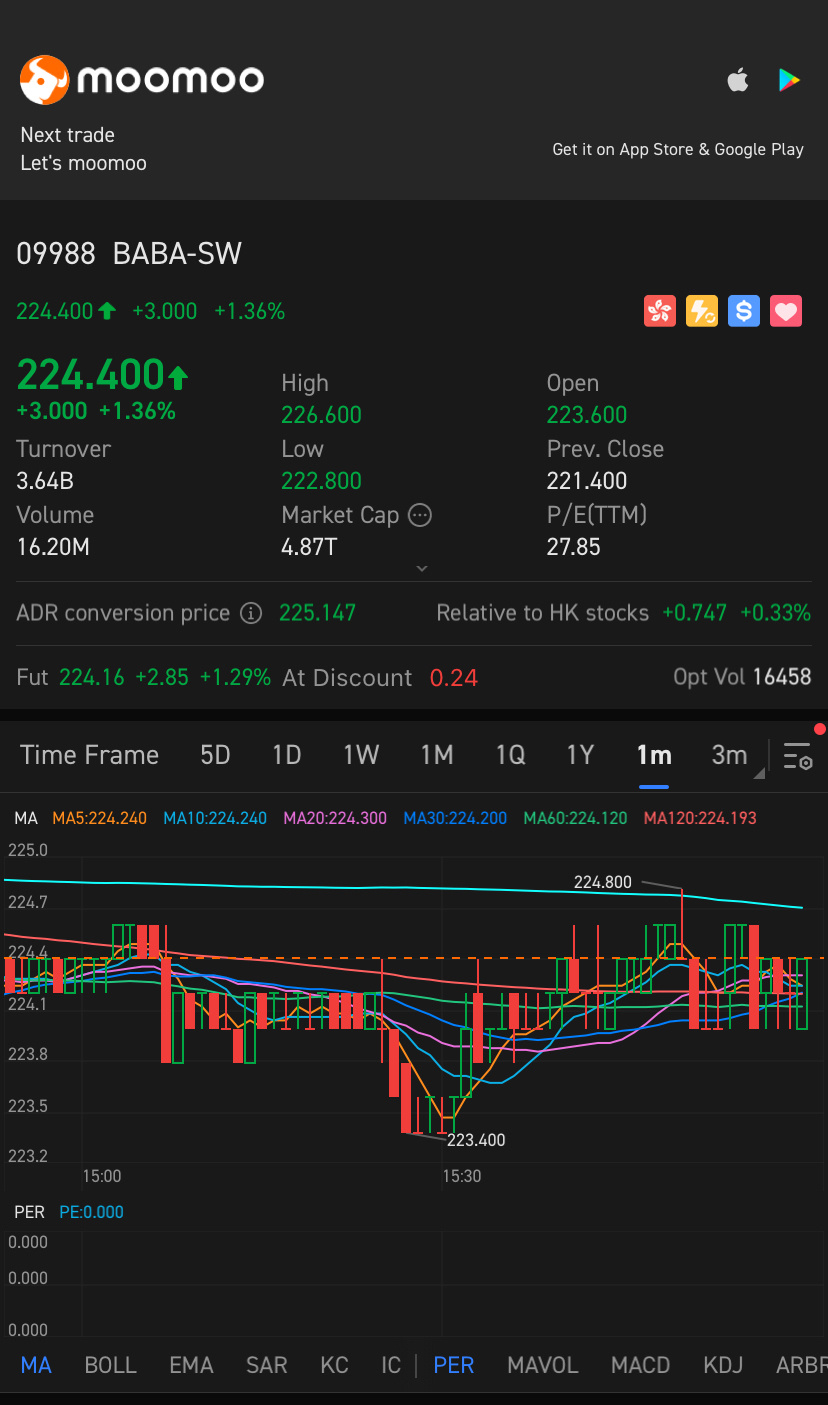
Task: Switch to the SAR indicator
Action: click(x=267, y=1365)
